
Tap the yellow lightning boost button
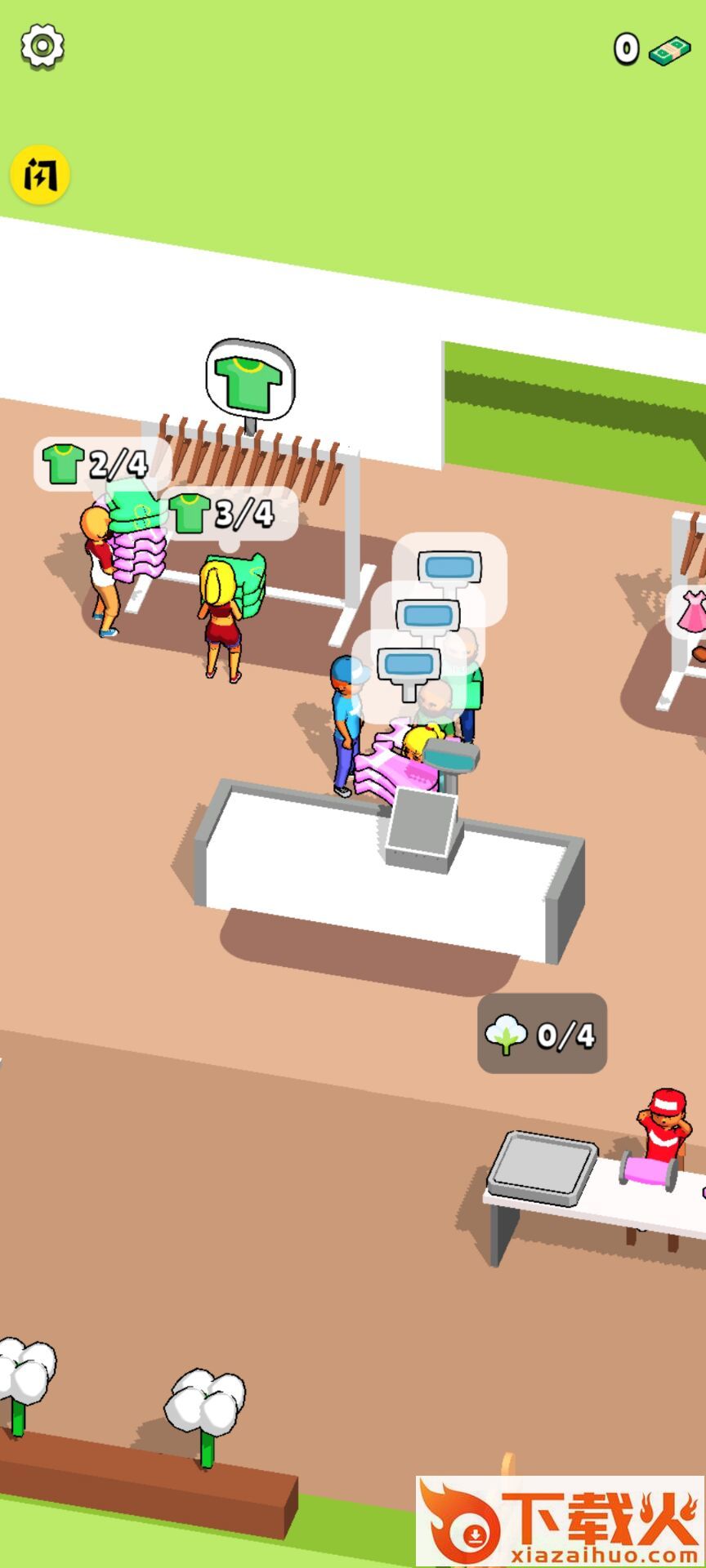[x=39, y=175]
